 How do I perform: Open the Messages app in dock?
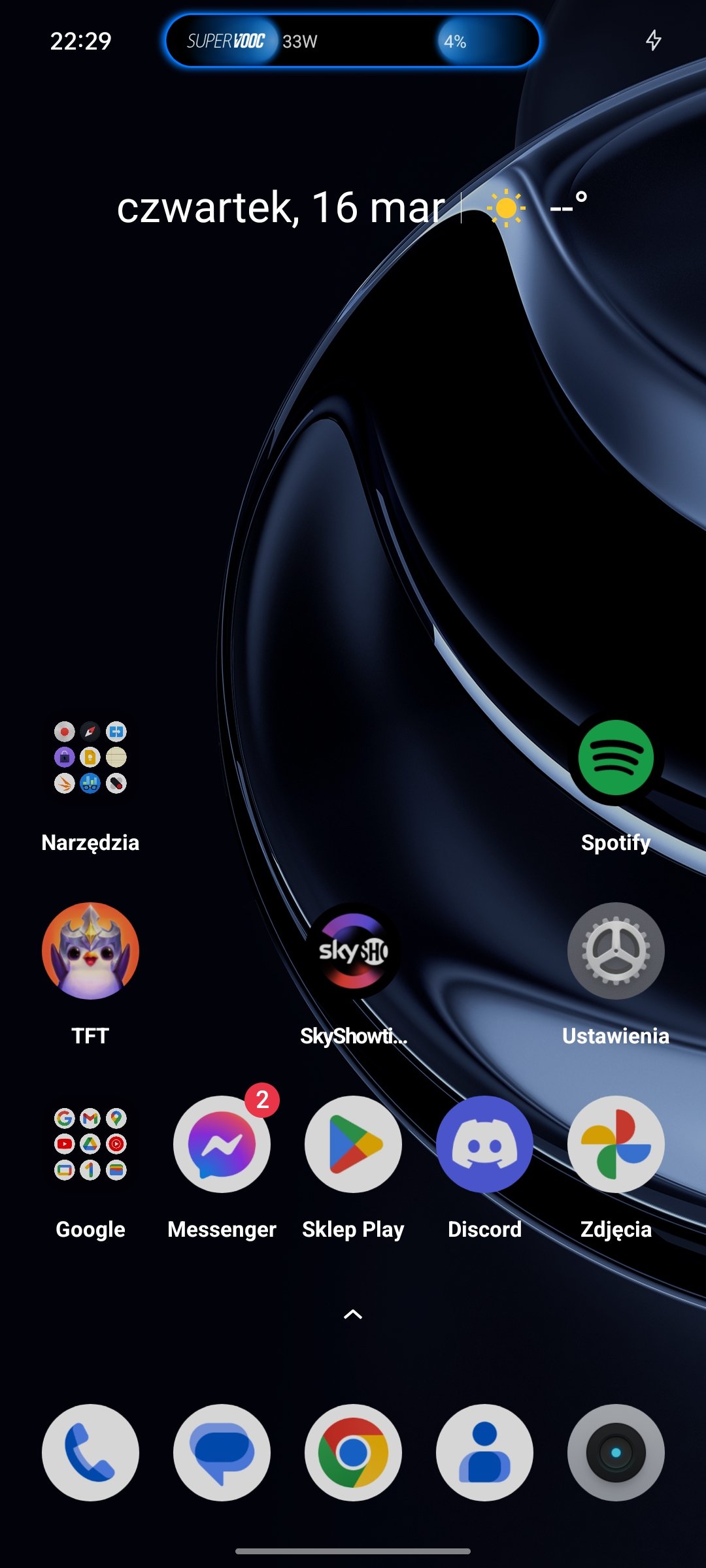coord(222,1452)
